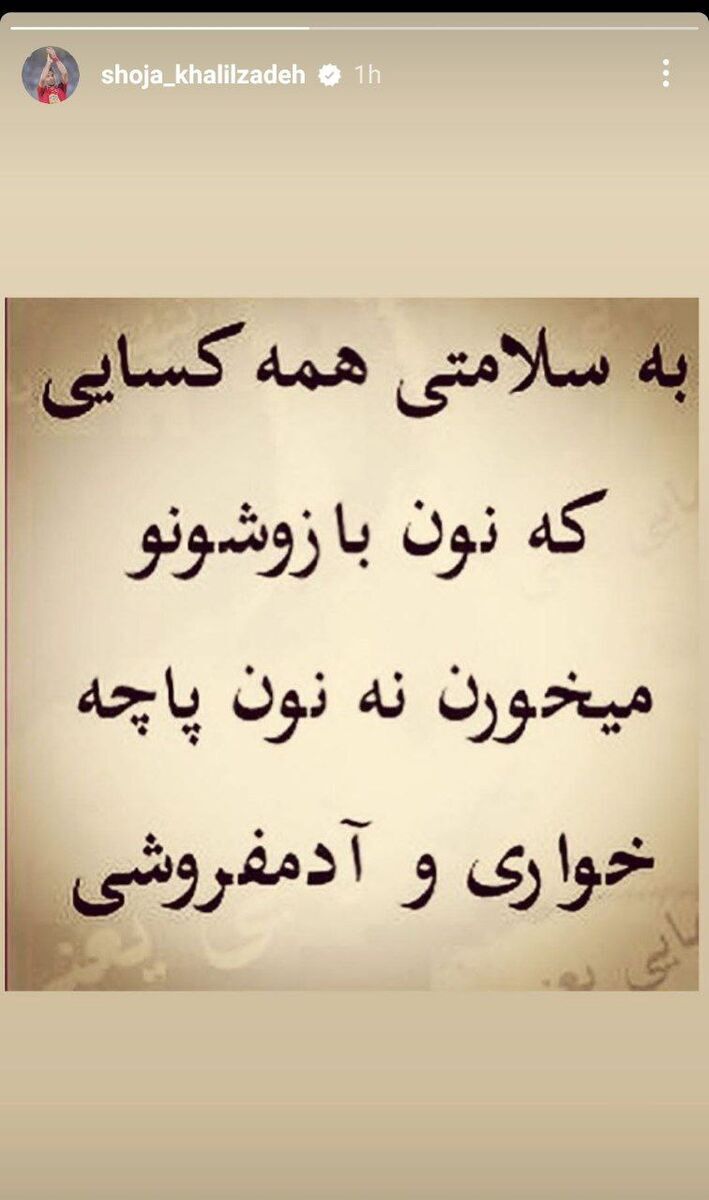Open shoja_khalilzadeh's profile picture
709x1200 pixels.
50,75
